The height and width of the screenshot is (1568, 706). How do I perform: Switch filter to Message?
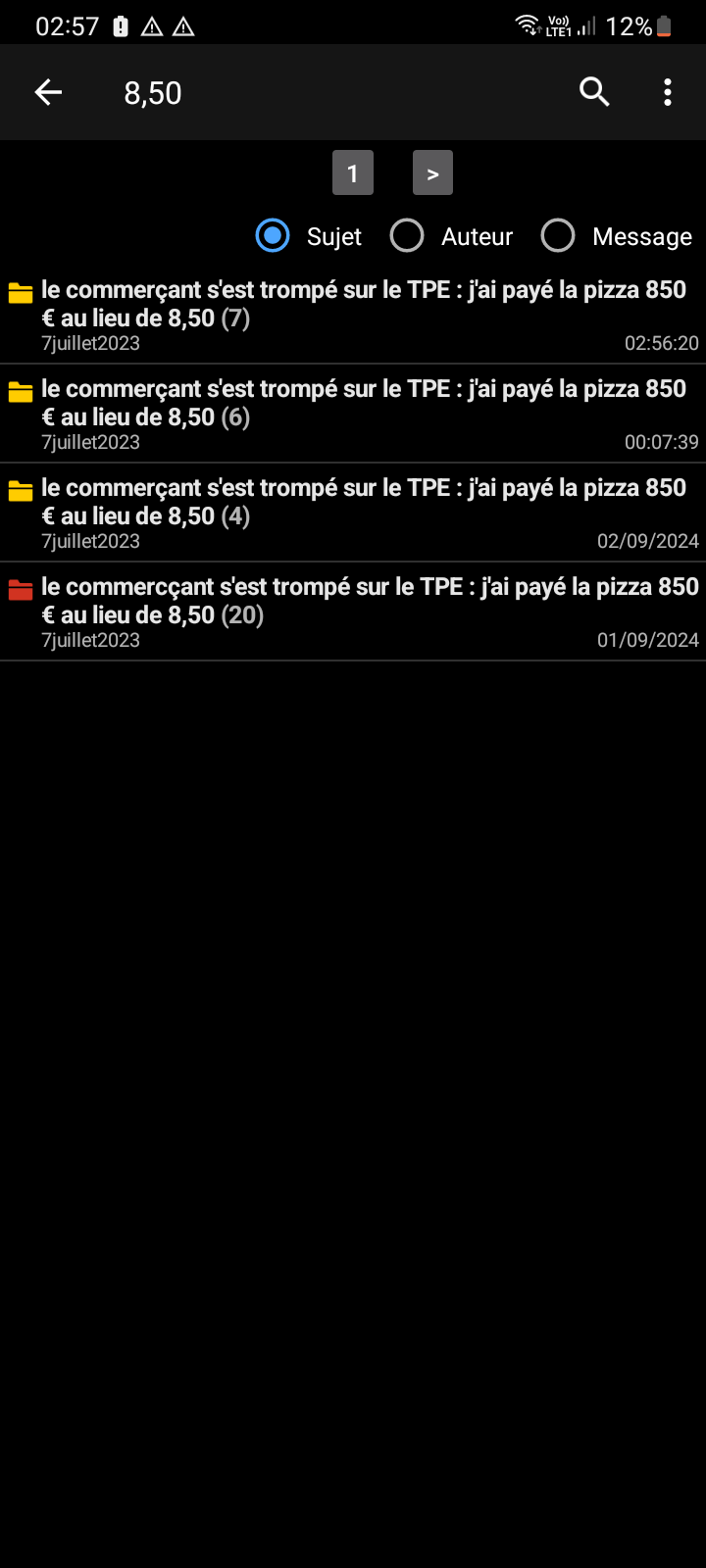coord(617,236)
